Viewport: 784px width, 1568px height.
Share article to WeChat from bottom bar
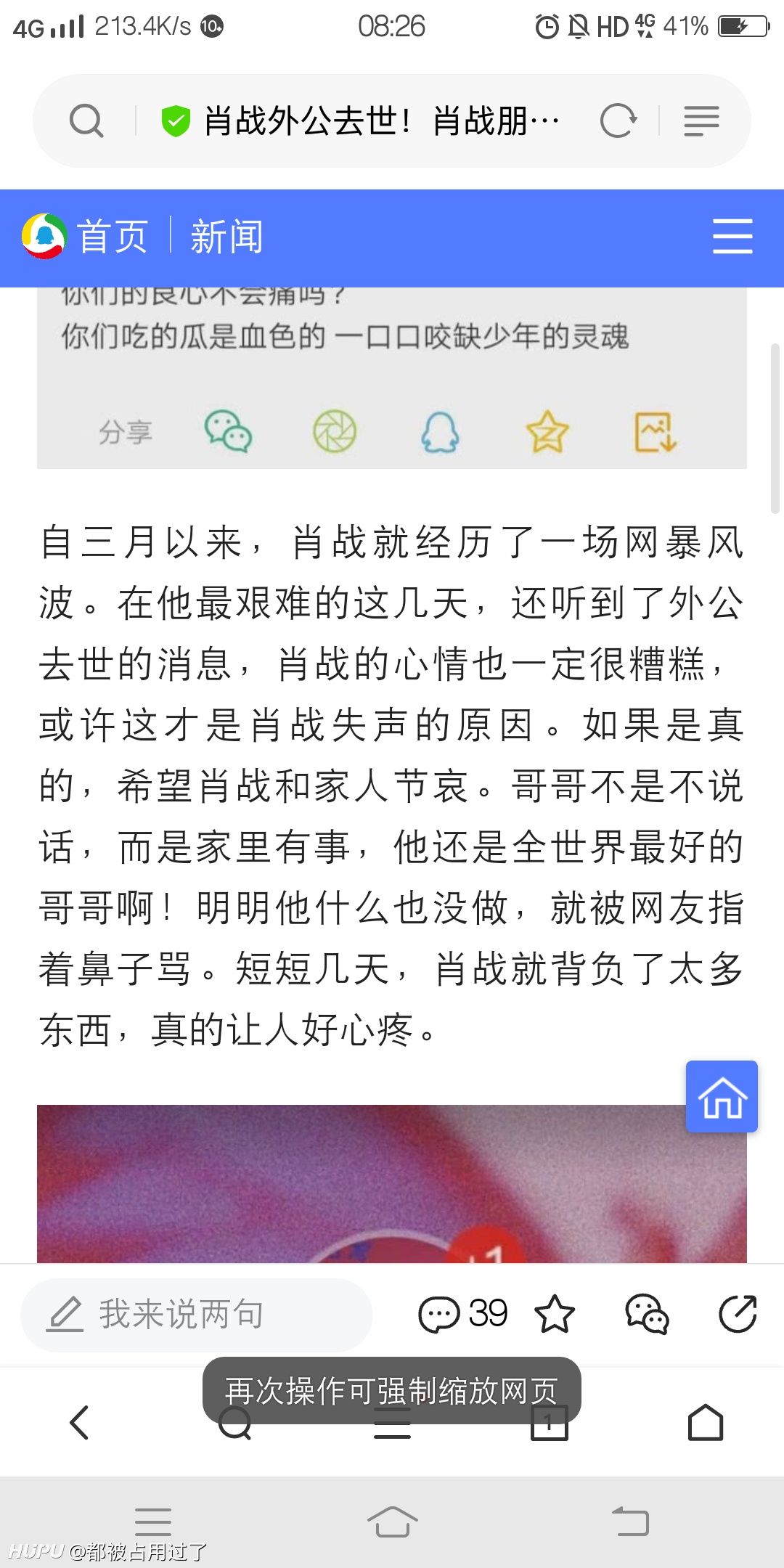(x=647, y=1314)
